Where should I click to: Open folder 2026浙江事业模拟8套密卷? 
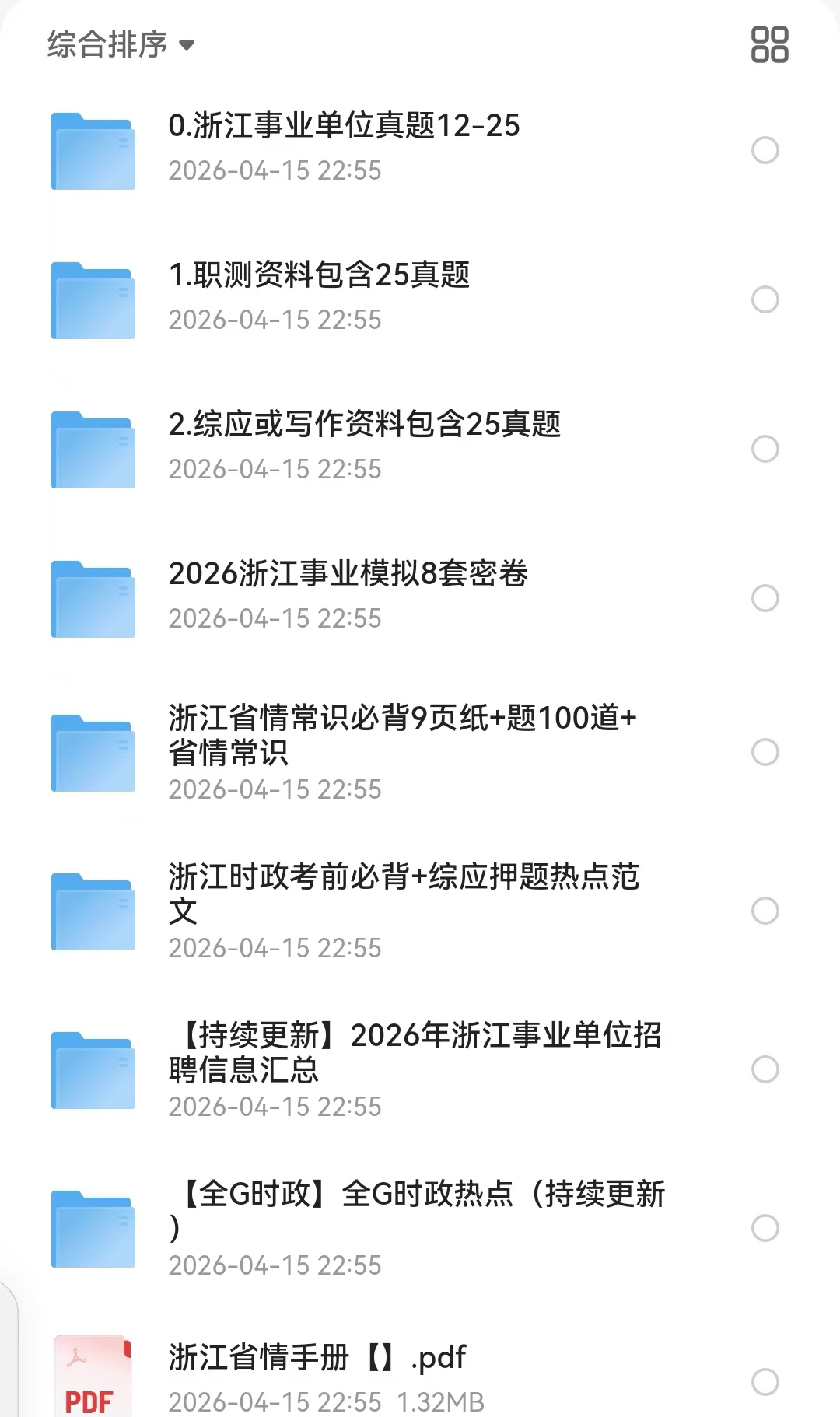[x=348, y=574]
